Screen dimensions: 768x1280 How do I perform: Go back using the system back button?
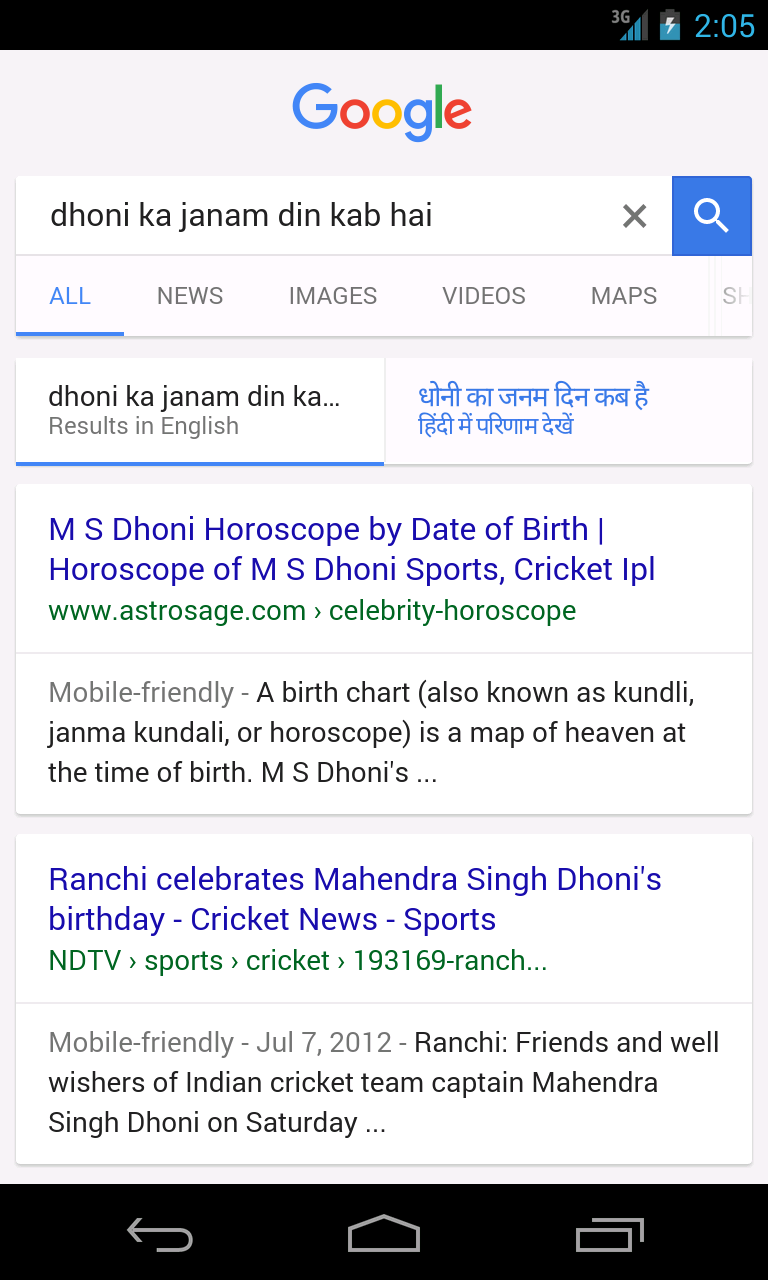point(160,1234)
